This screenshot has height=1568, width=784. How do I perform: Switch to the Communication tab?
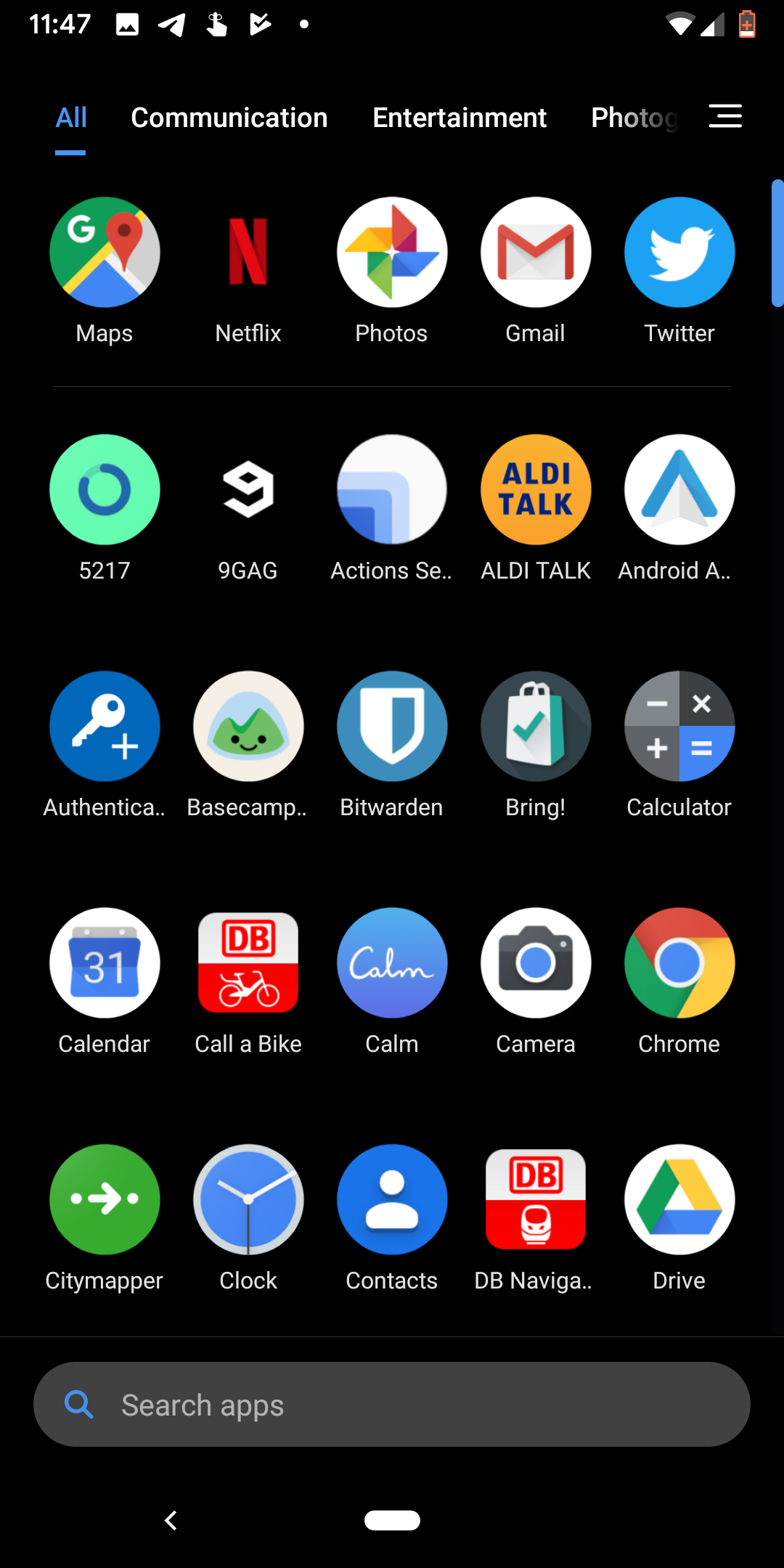[x=229, y=118]
